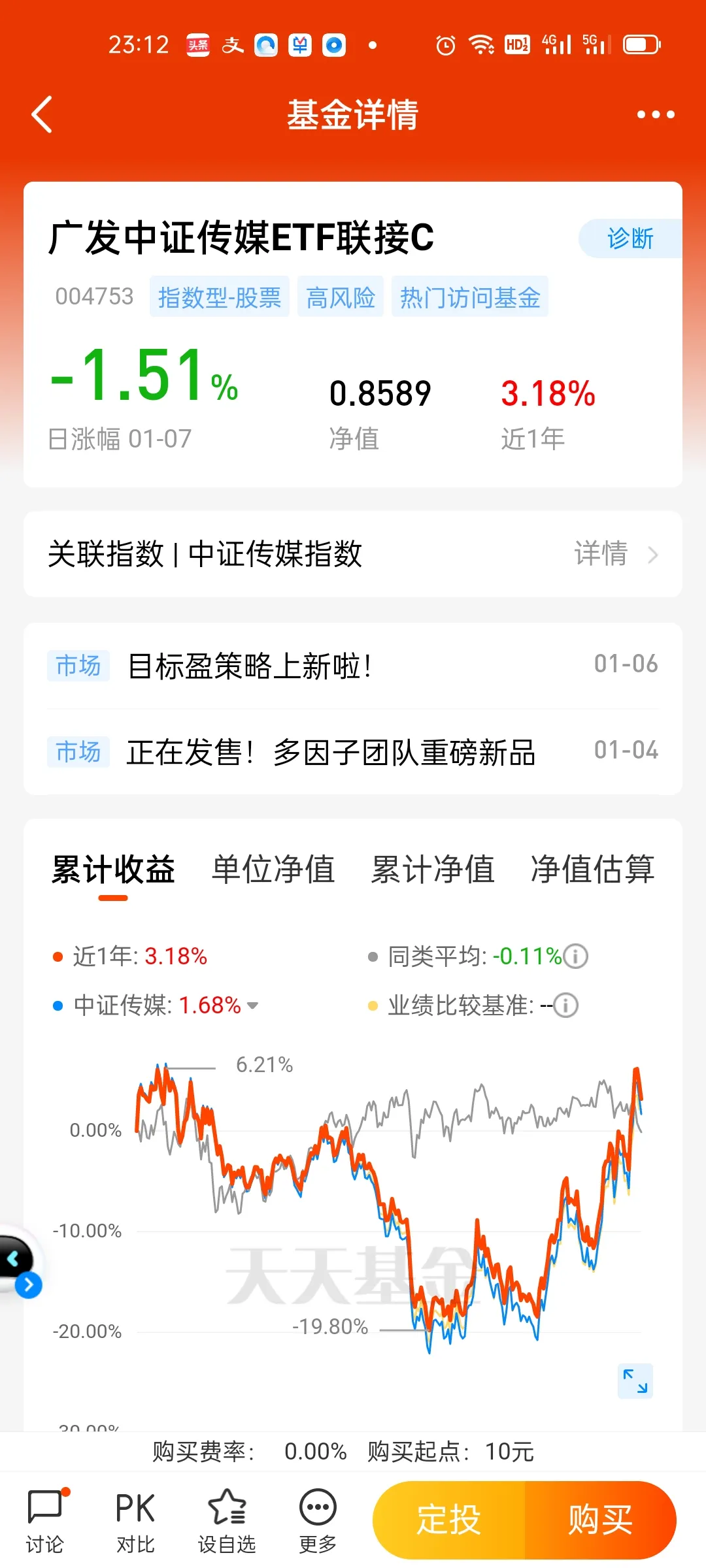The width and height of the screenshot is (706, 1568).
Task: Open the 更多 options
Action: pyautogui.click(x=318, y=1520)
